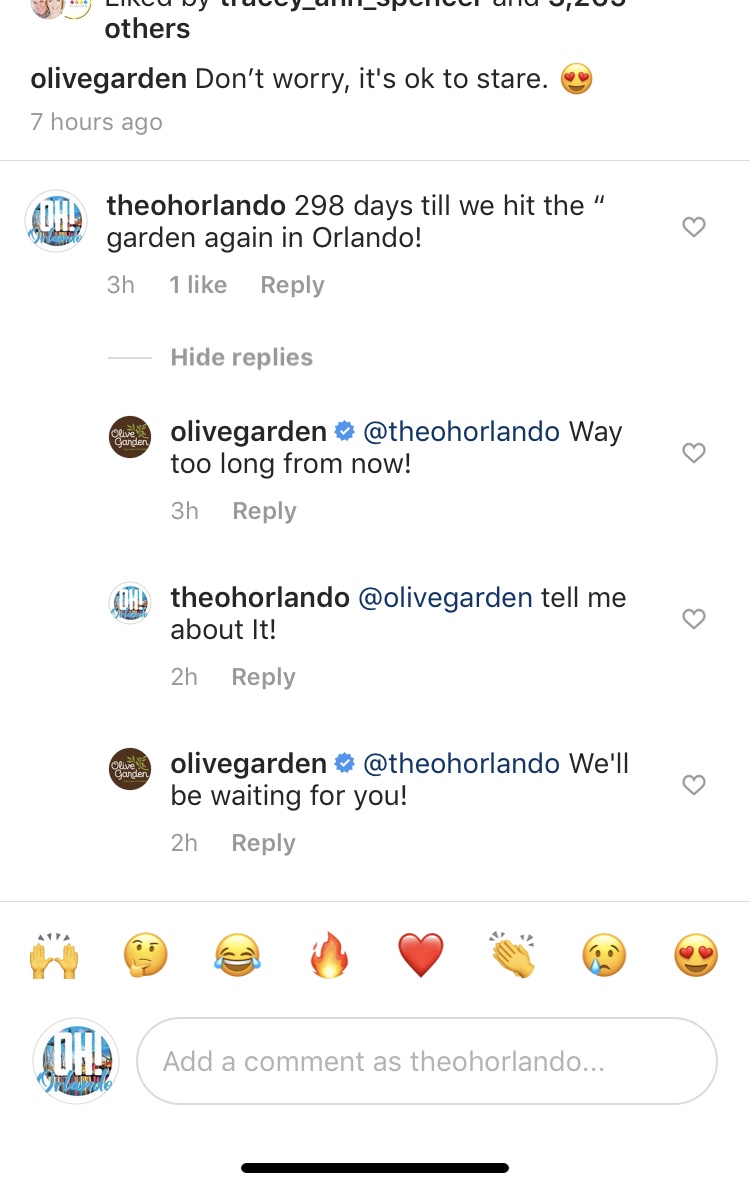Viewport: 750px width, 1189px height.
Task: Select the clapping hands emoji
Action: click(512, 955)
